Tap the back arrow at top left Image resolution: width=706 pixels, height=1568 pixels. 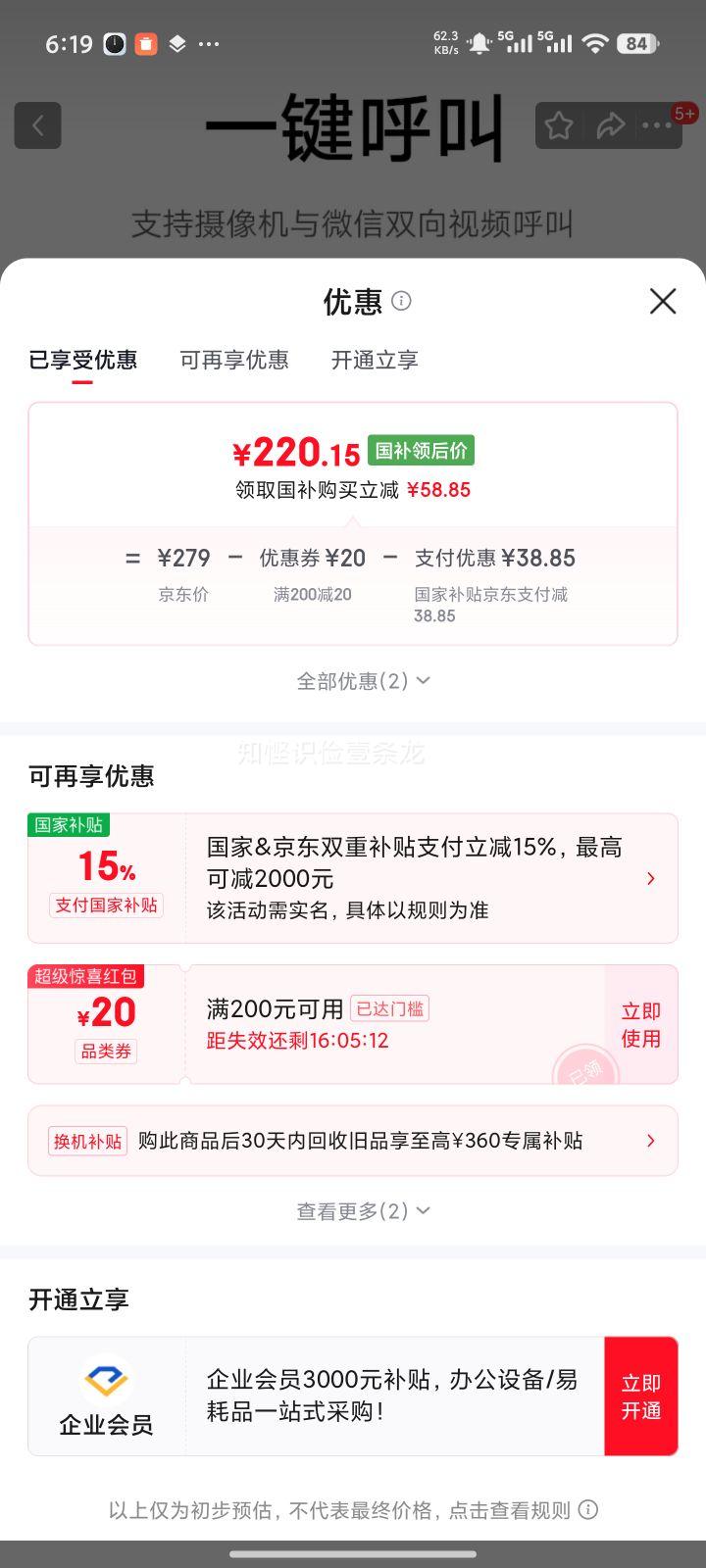click(37, 125)
